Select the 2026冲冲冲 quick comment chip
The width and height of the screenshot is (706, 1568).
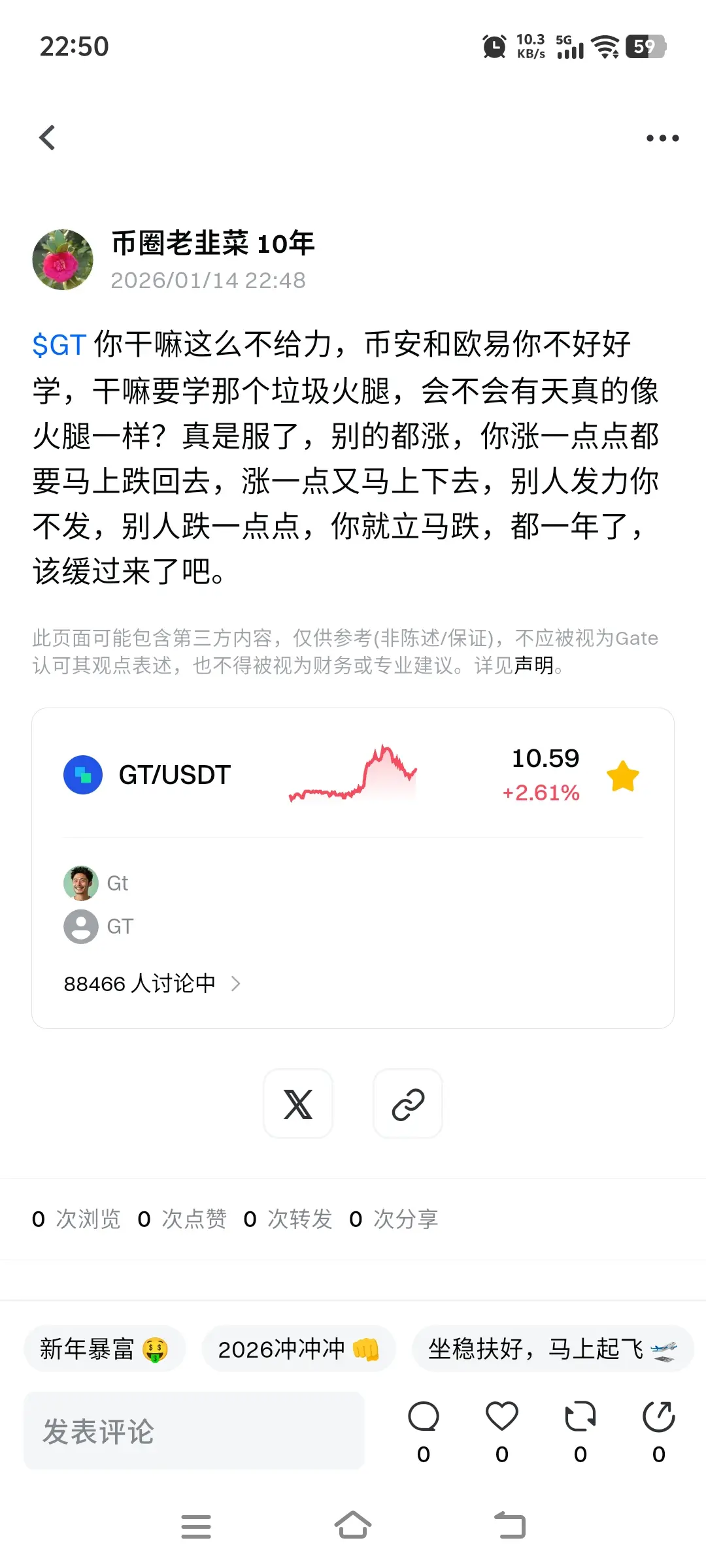click(x=298, y=1348)
